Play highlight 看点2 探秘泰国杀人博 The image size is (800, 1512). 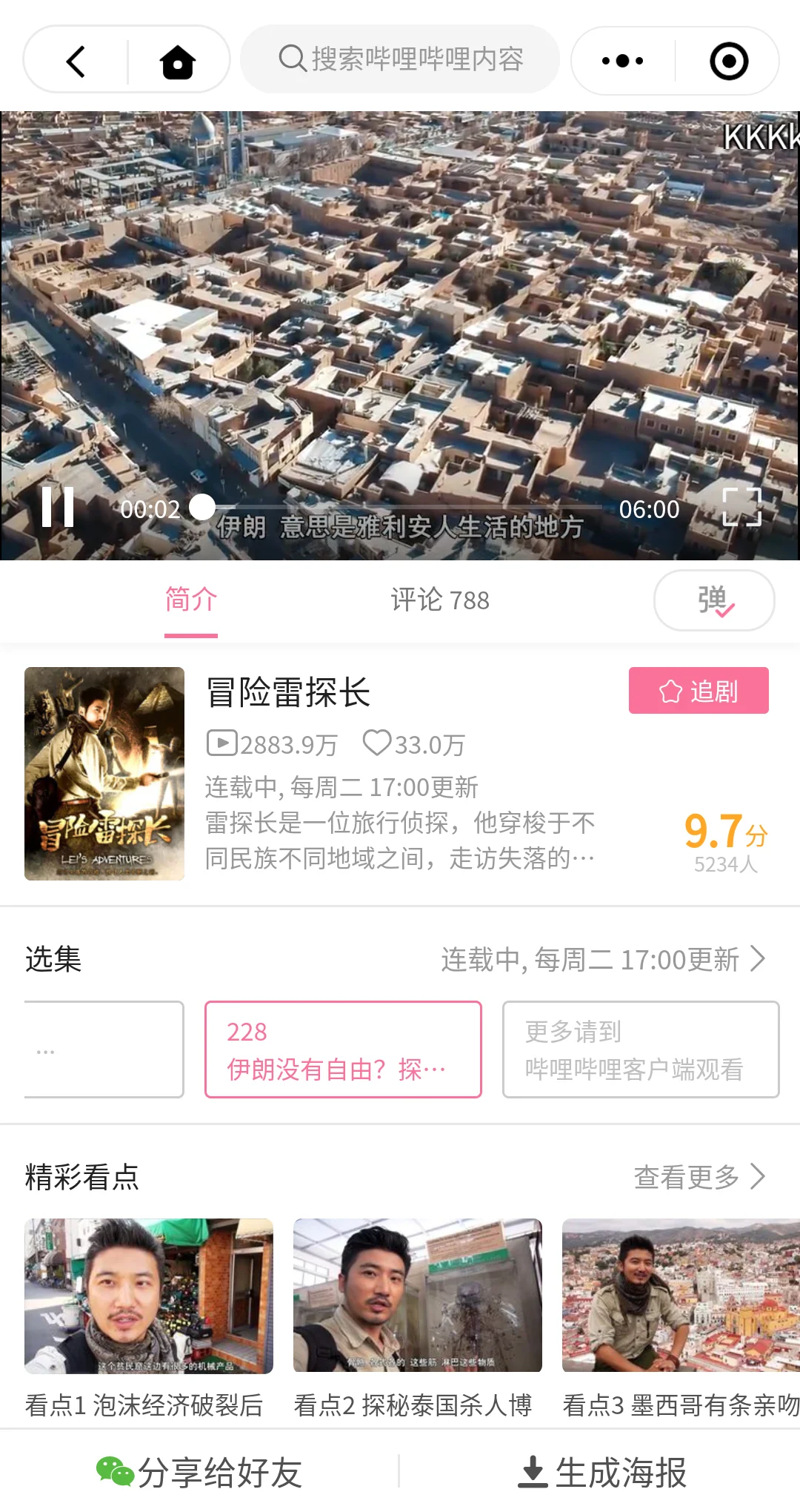[x=418, y=1296]
